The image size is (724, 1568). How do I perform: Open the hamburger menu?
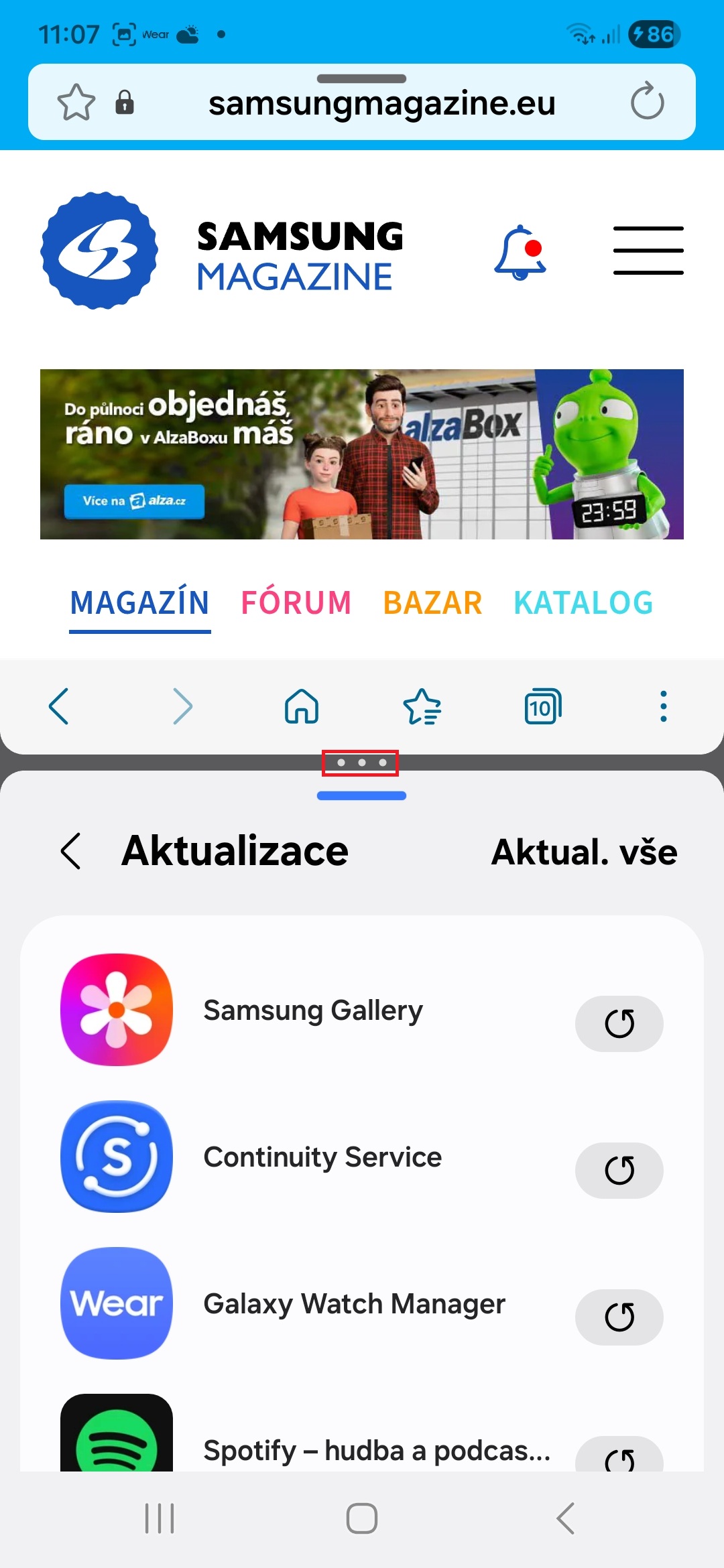coord(648,250)
